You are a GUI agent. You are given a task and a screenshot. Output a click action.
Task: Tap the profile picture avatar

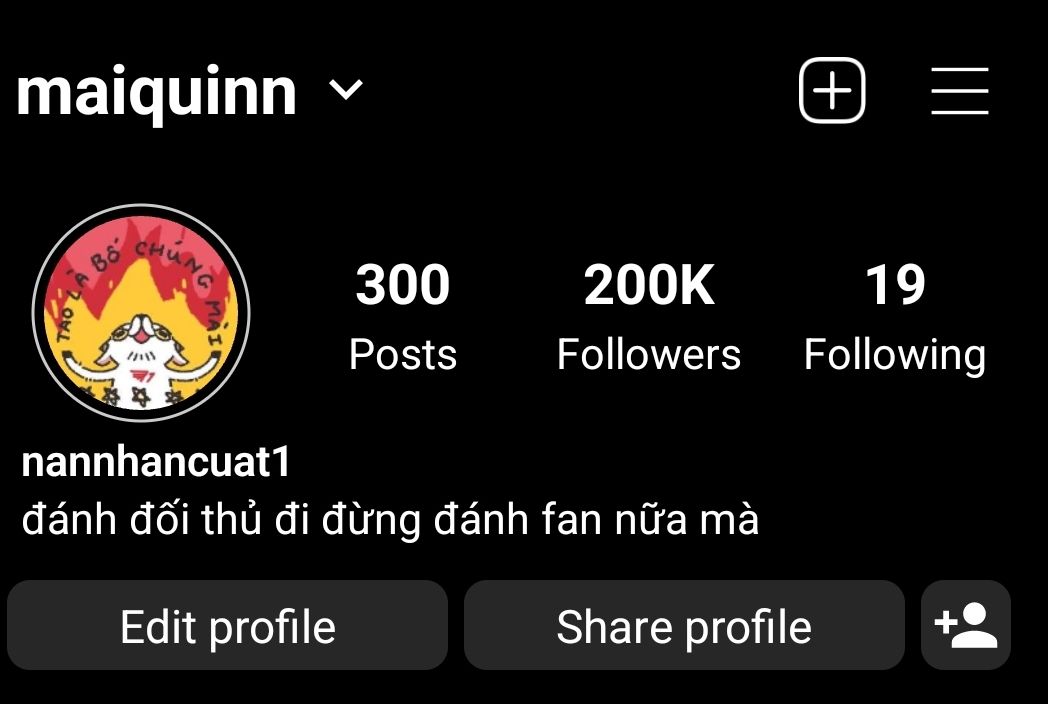tap(141, 313)
